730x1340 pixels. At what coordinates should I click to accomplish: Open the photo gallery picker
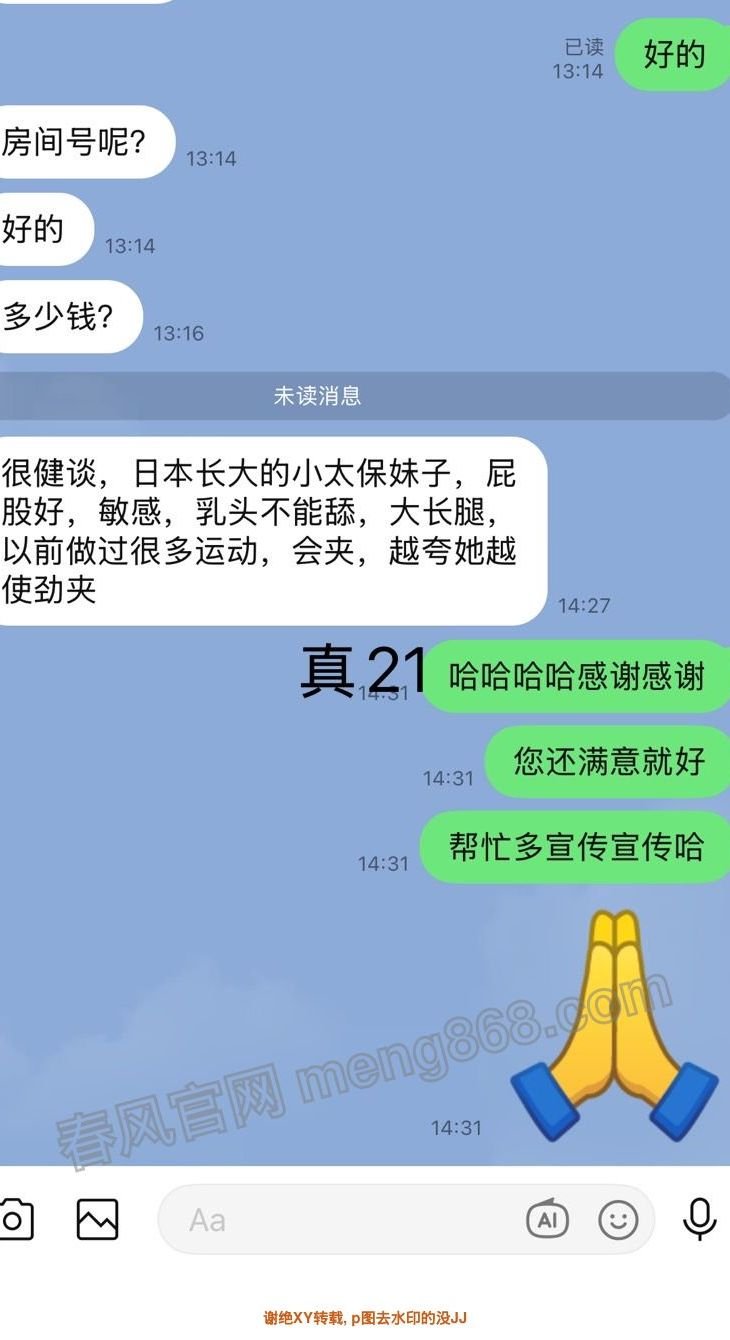click(98, 1220)
